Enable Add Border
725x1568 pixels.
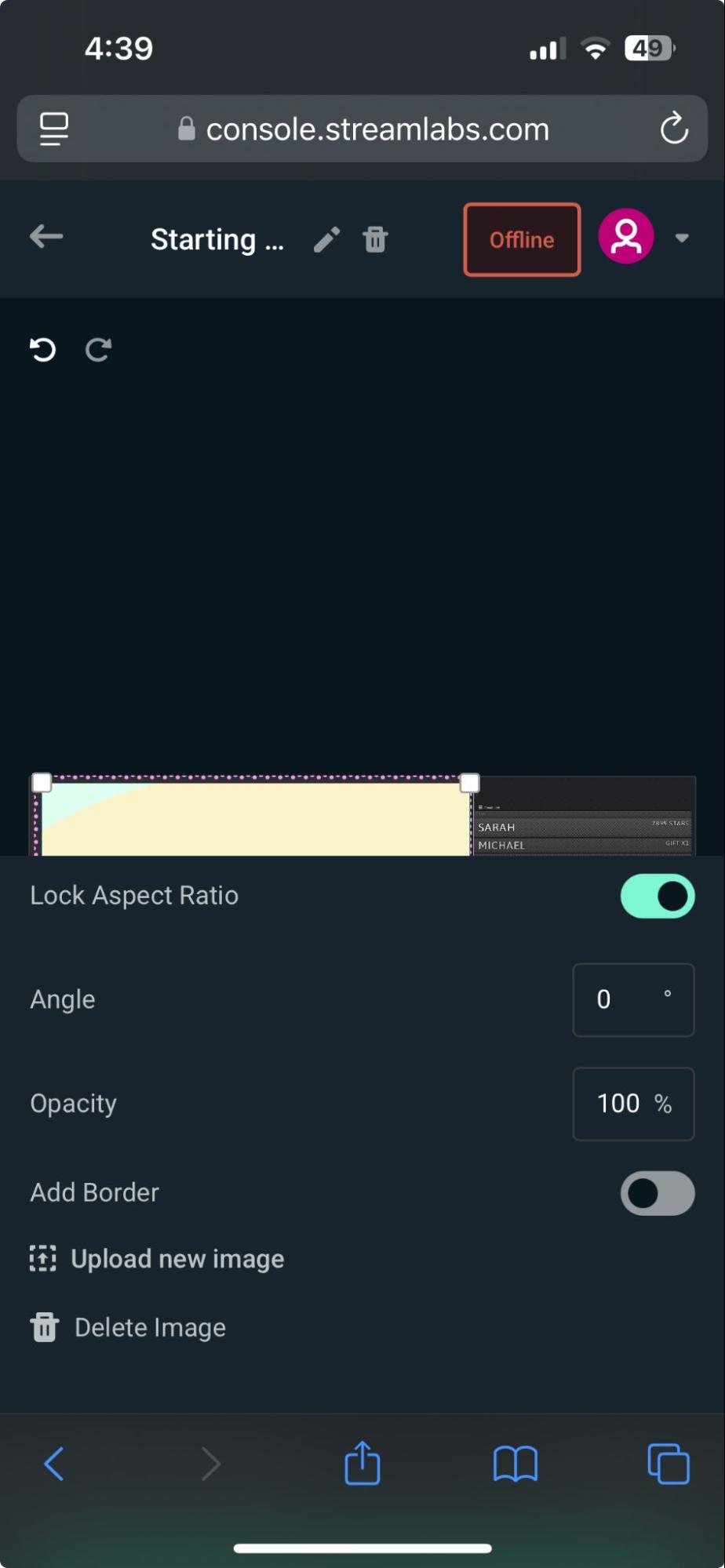click(x=657, y=1193)
